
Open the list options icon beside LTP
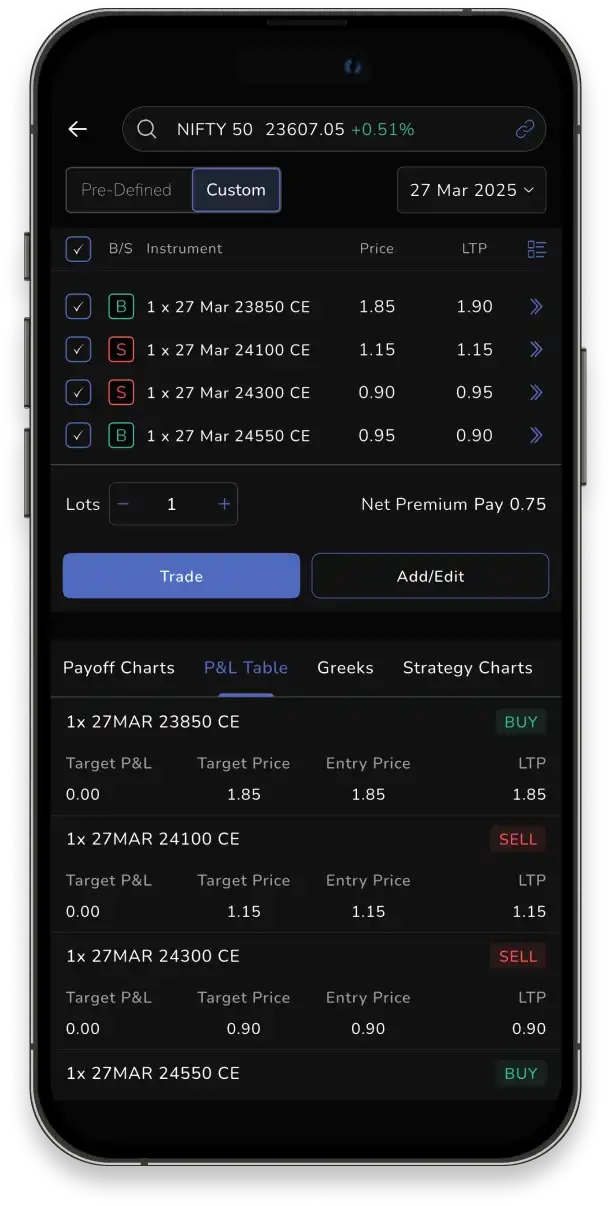[x=537, y=249]
